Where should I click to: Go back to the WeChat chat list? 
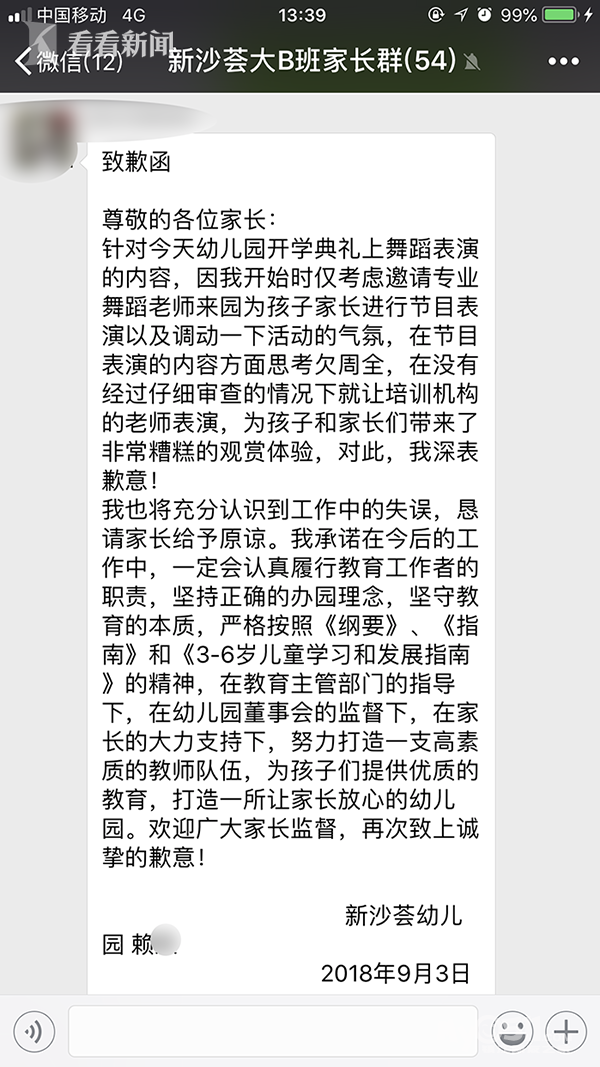tap(69, 62)
